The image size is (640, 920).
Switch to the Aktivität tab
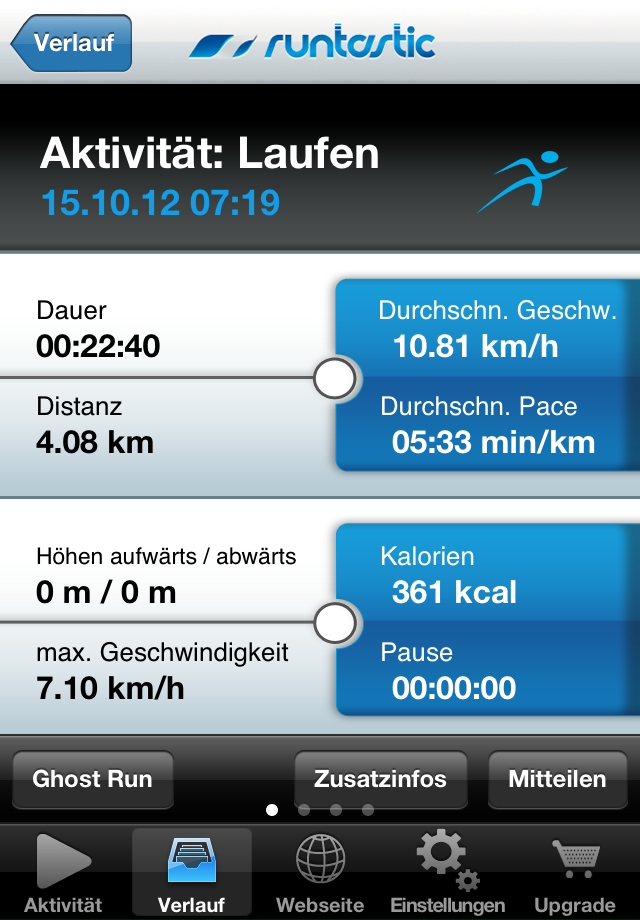point(63,872)
